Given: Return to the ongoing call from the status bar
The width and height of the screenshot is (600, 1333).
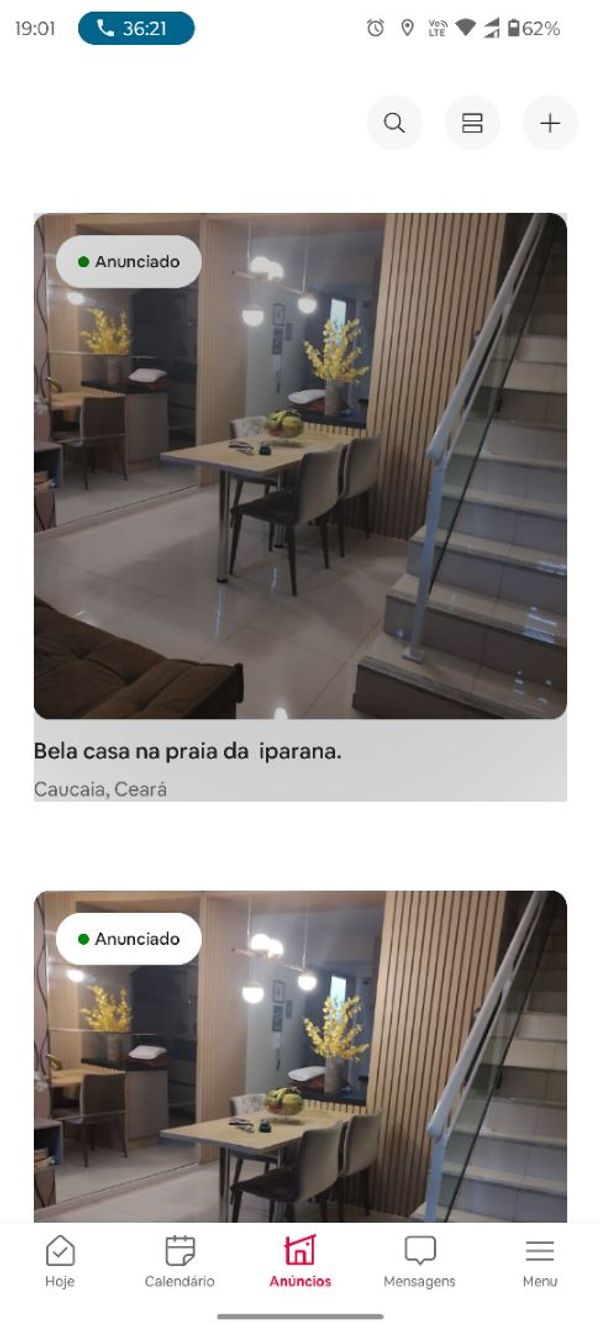Looking at the screenshot, I should (x=136, y=29).
